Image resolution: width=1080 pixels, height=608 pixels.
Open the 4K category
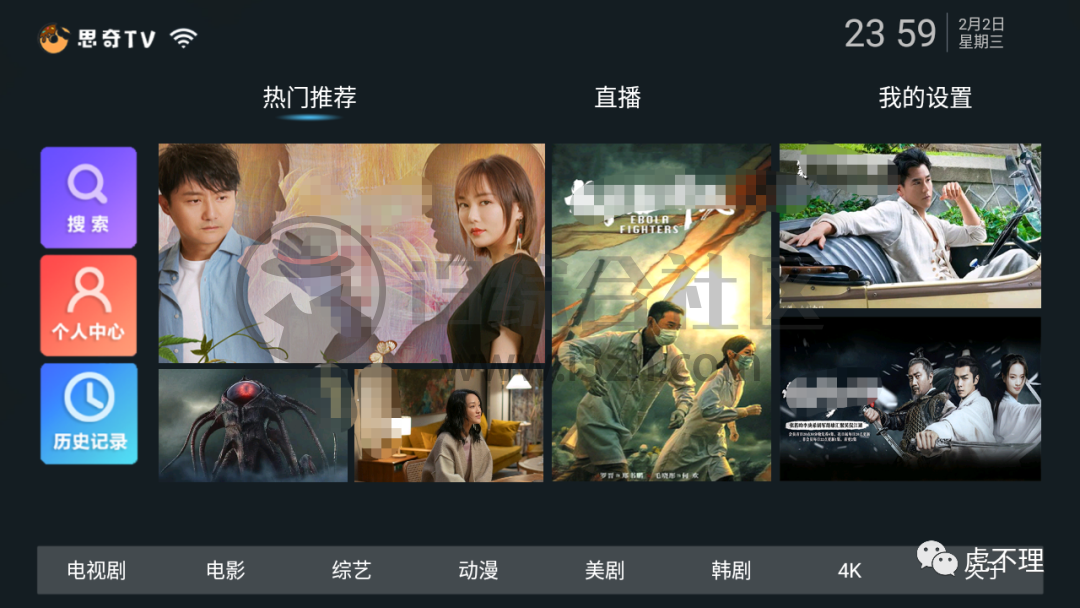[x=849, y=570]
